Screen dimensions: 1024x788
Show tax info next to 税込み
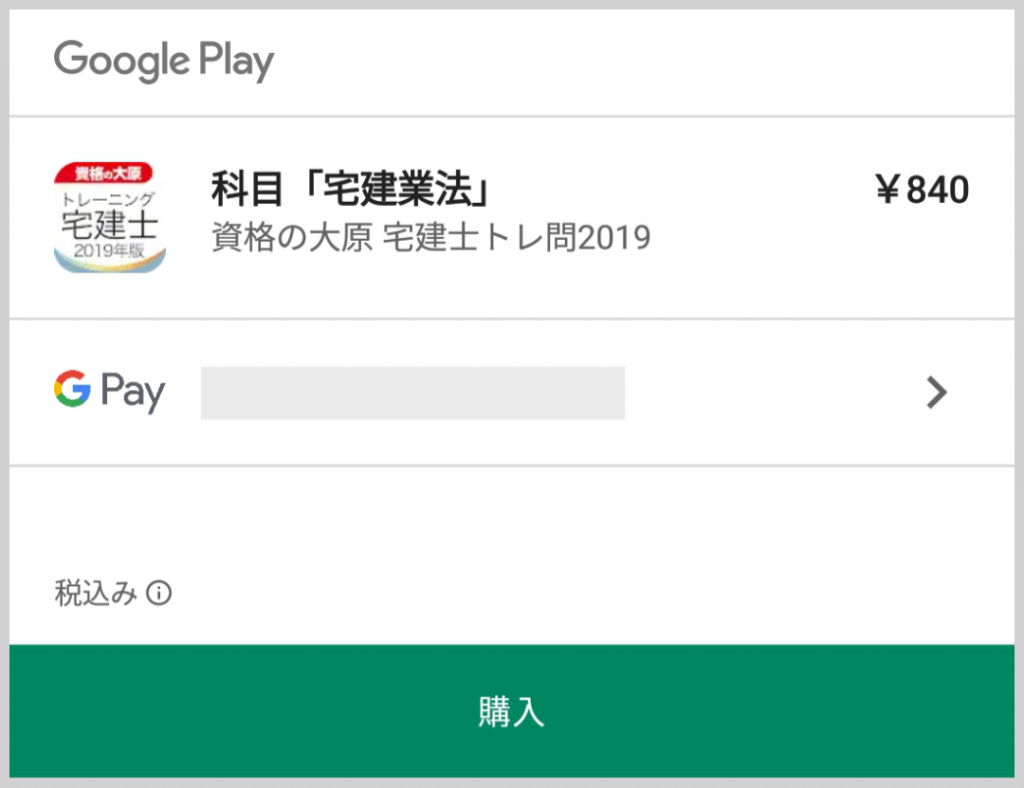click(159, 595)
